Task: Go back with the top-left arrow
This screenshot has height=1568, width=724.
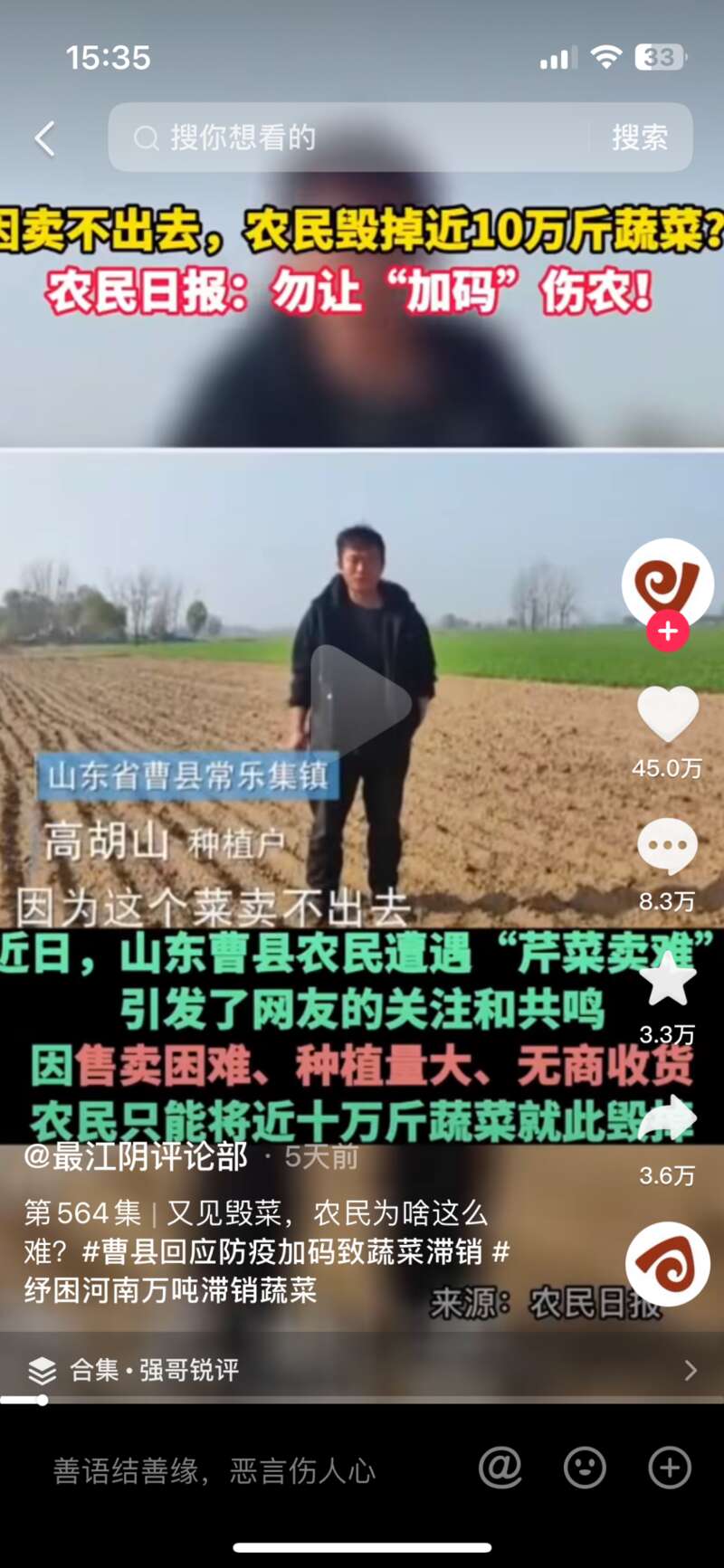Action: 44,138
